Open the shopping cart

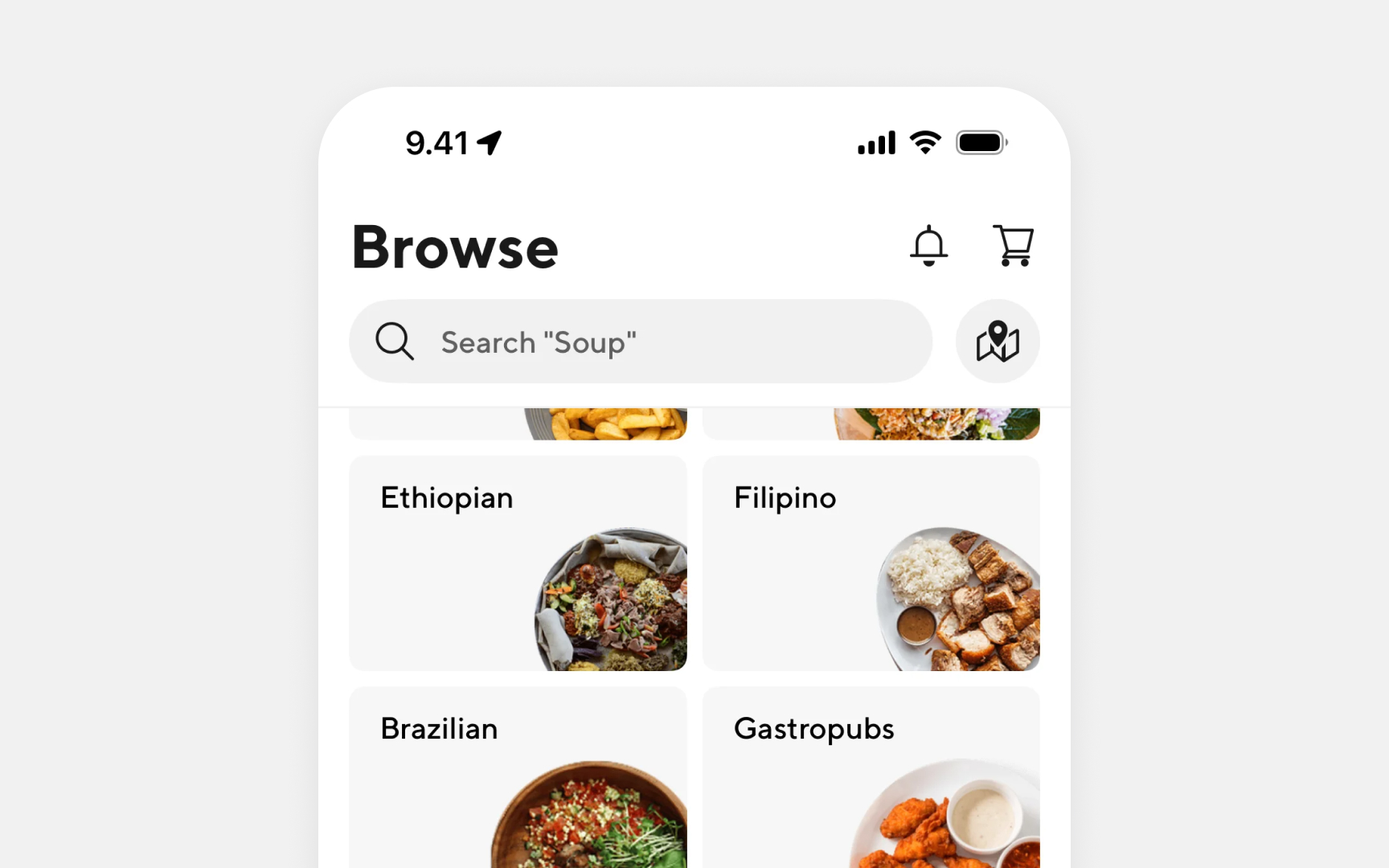point(1013,245)
